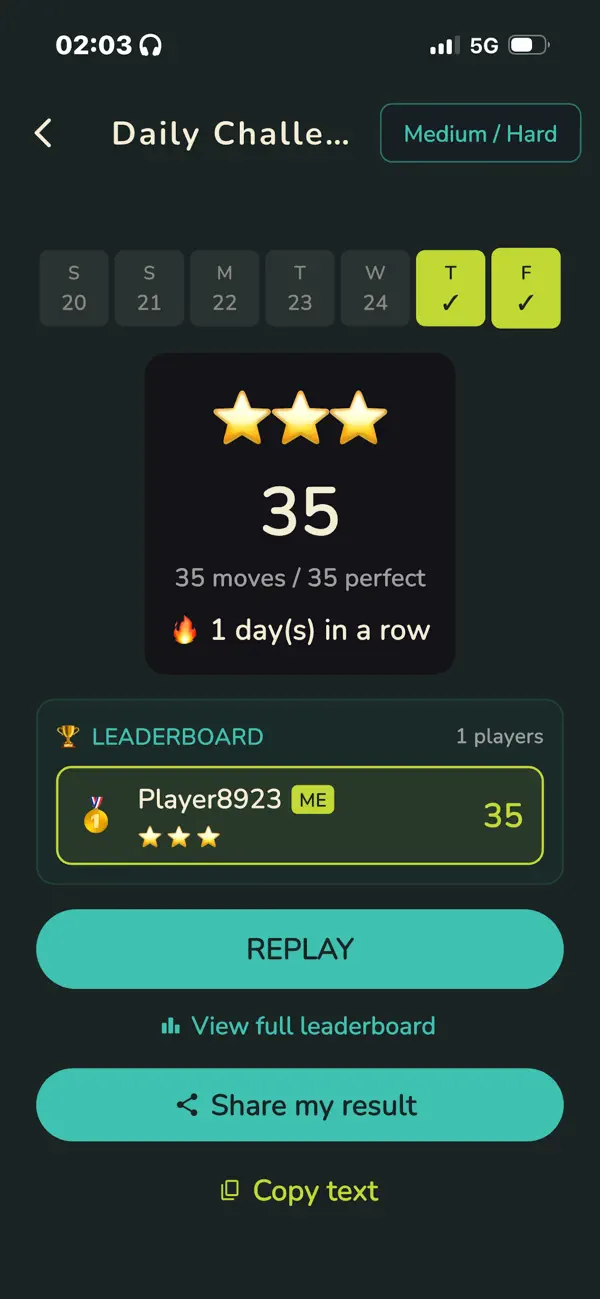Copy text of the result
The width and height of the screenshot is (600, 1299).
[300, 1191]
